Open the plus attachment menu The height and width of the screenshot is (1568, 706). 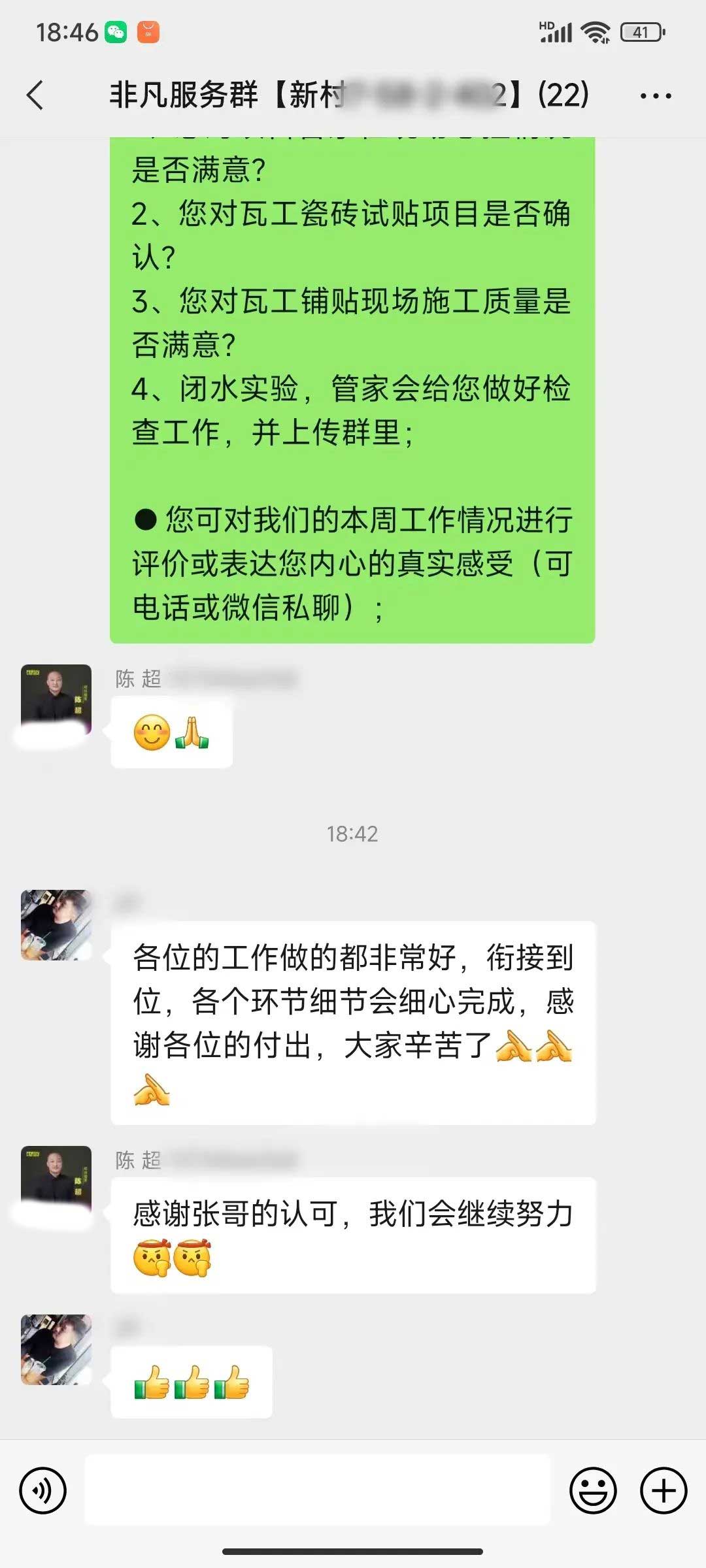tap(663, 1491)
